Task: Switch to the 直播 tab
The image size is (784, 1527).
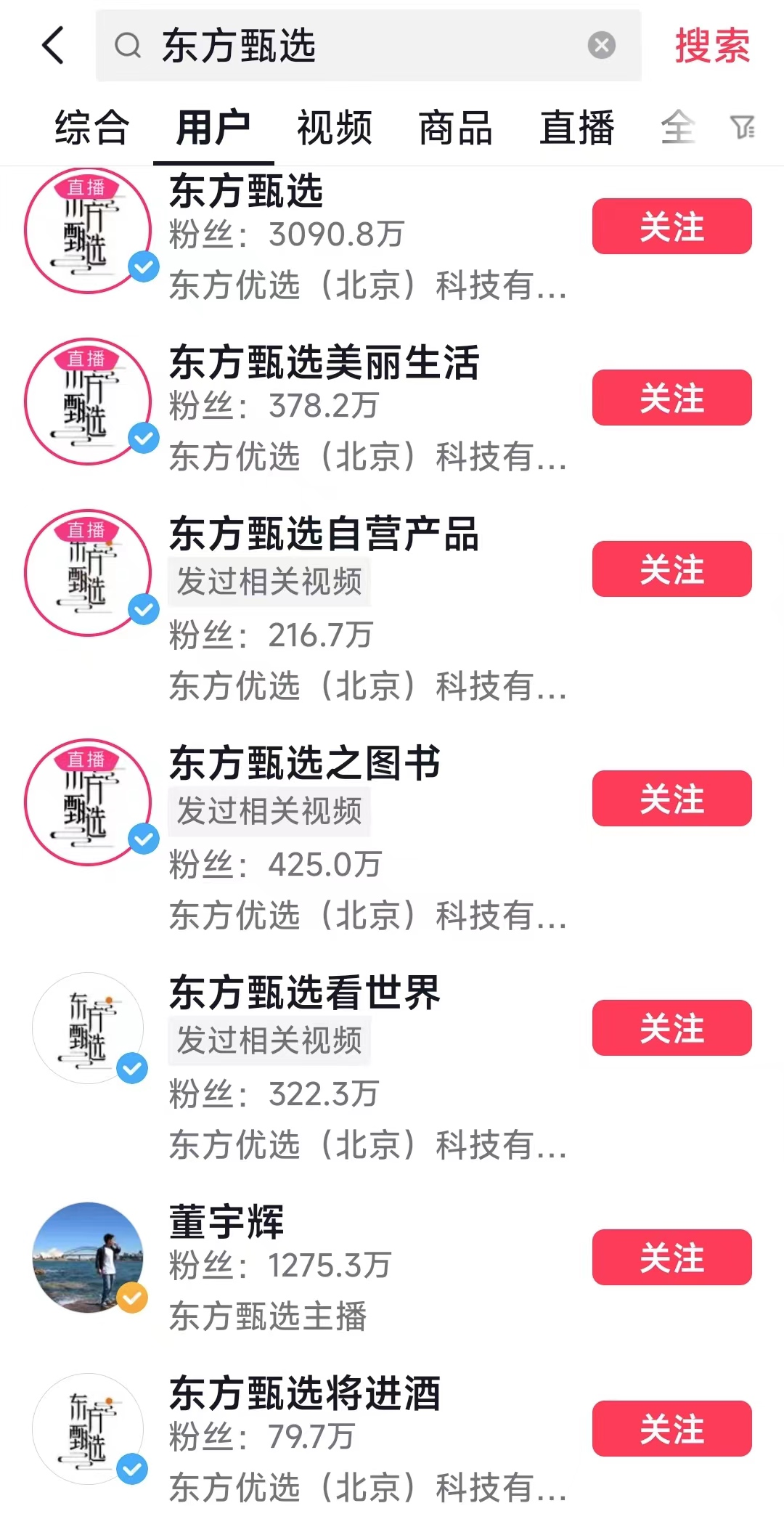Action: [x=577, y=128]
